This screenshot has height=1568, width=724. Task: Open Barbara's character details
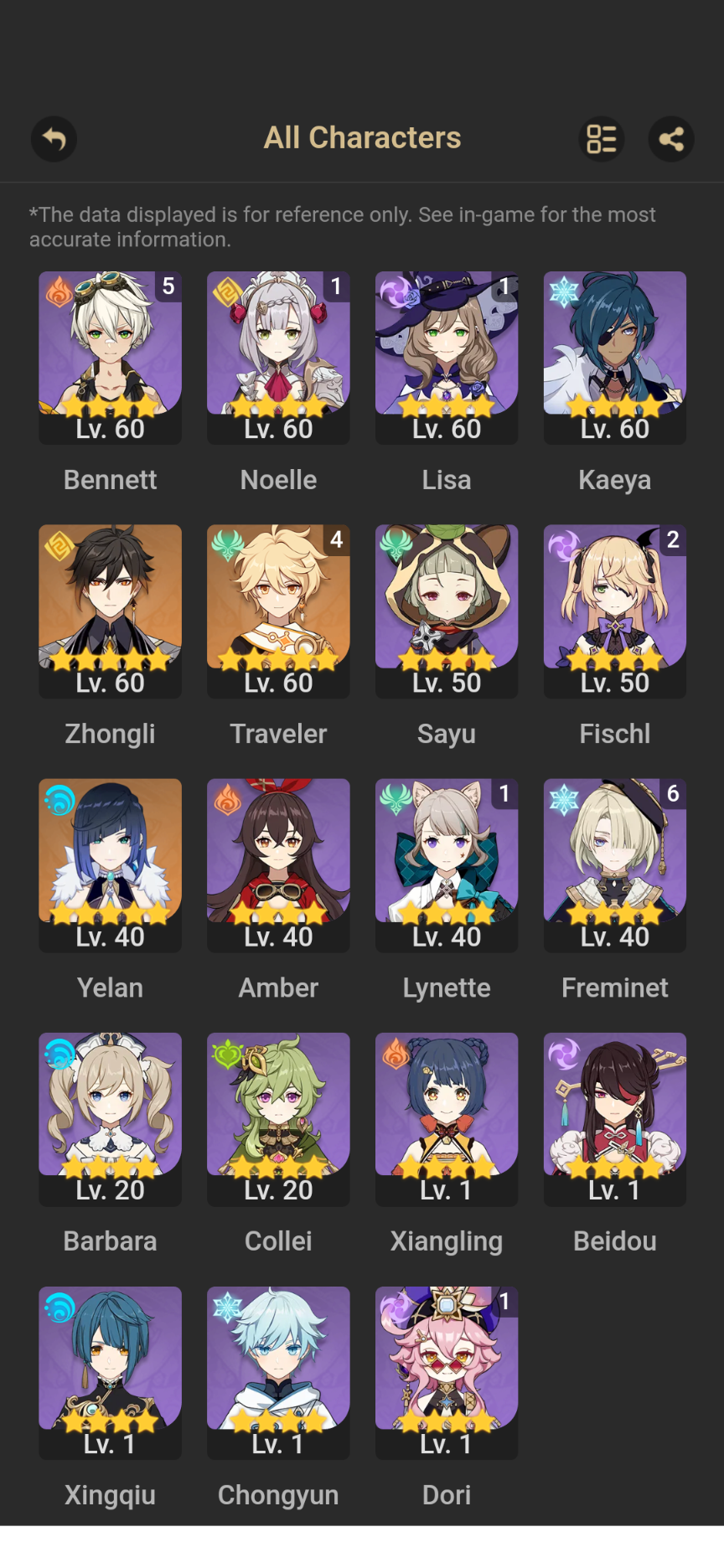(110, 1118)
